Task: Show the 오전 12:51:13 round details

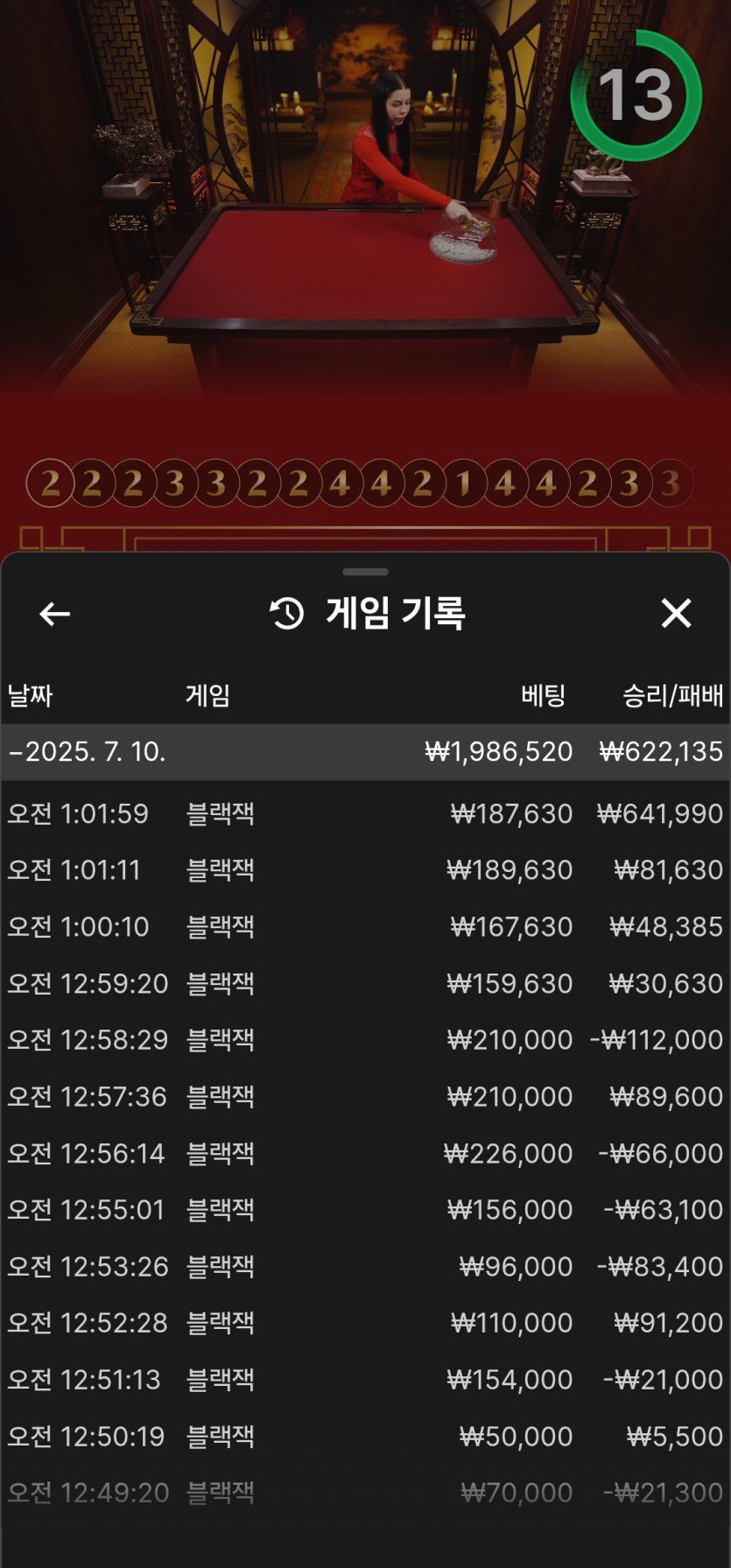Action: [x=365, y=1379]
